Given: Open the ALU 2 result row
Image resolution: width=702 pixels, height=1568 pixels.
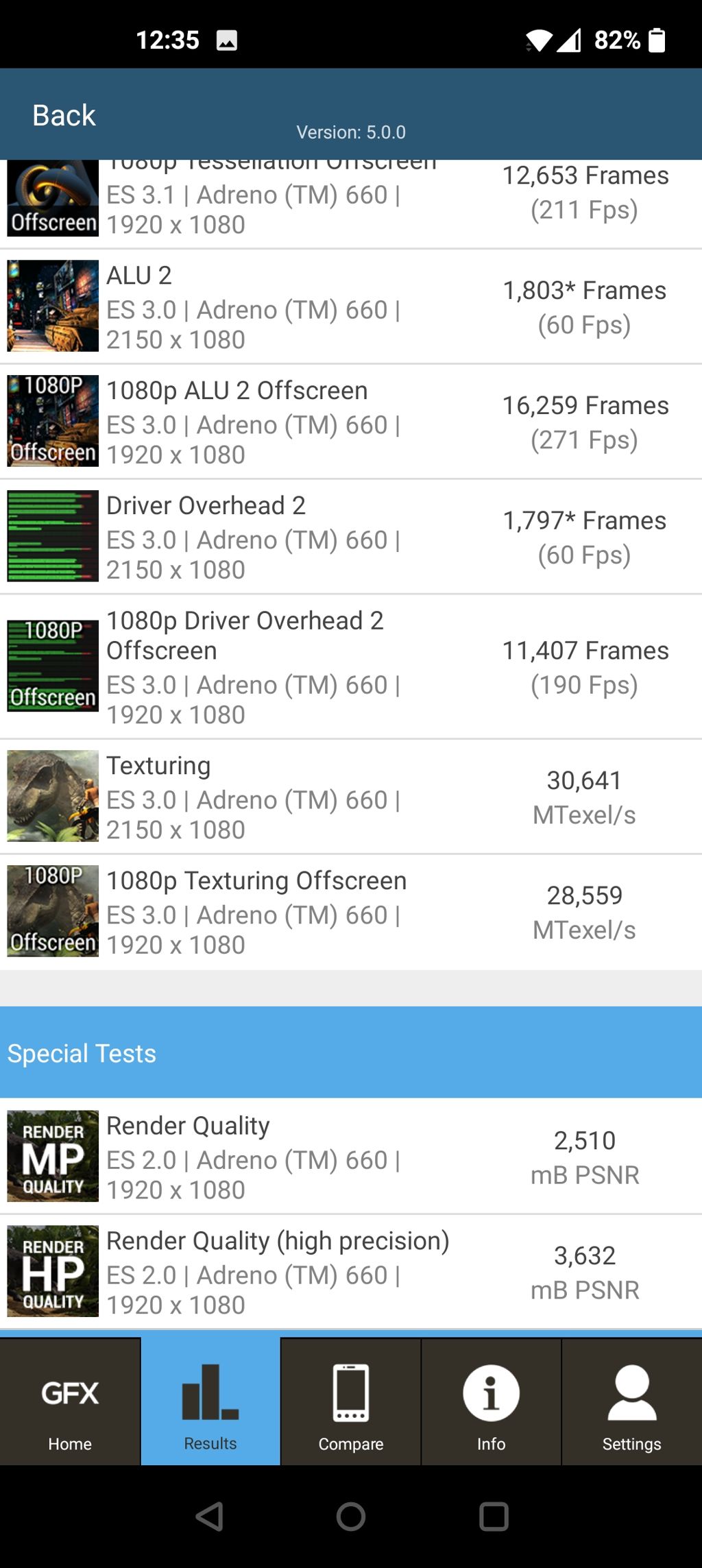Looking at the screenshot, I should 351,306.
